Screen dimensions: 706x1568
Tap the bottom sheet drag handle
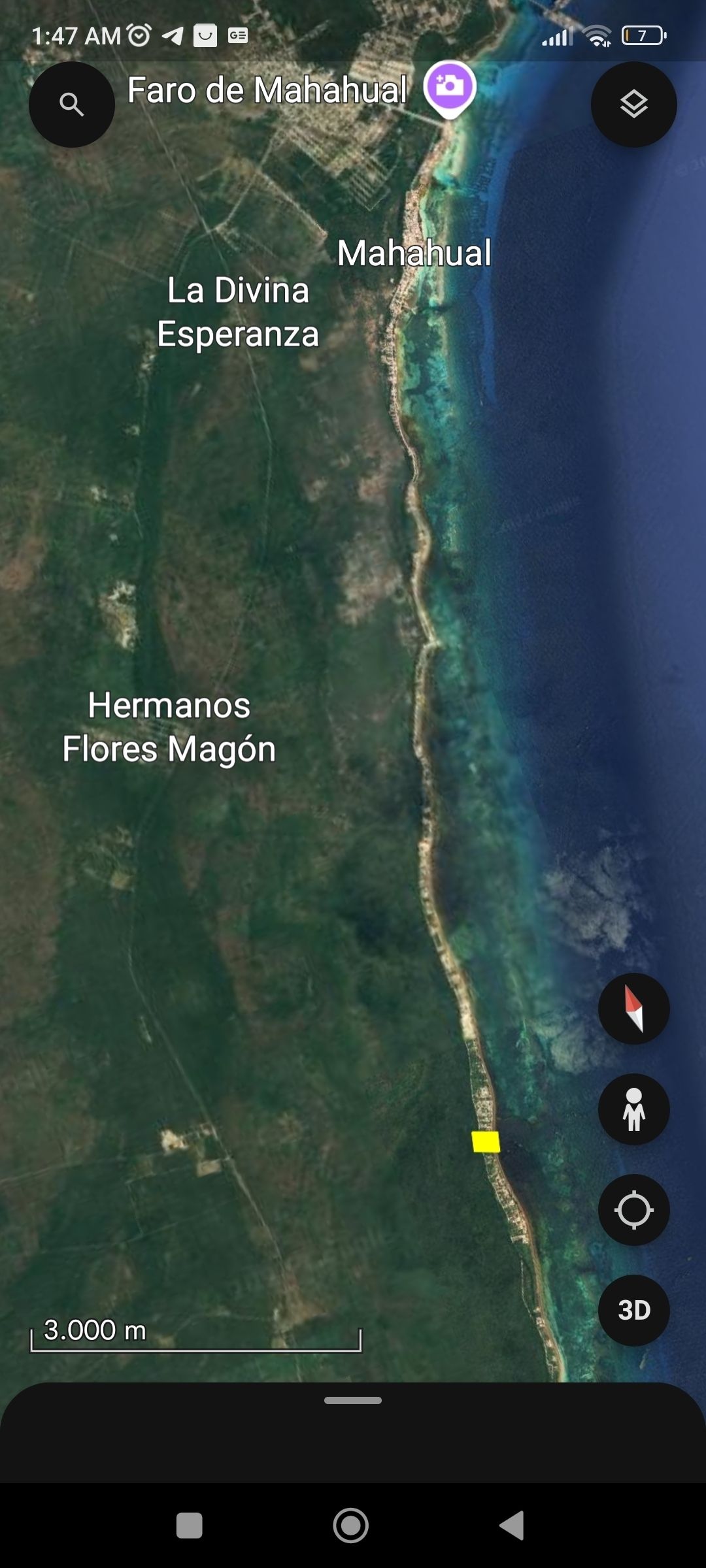pos(353,1400)
